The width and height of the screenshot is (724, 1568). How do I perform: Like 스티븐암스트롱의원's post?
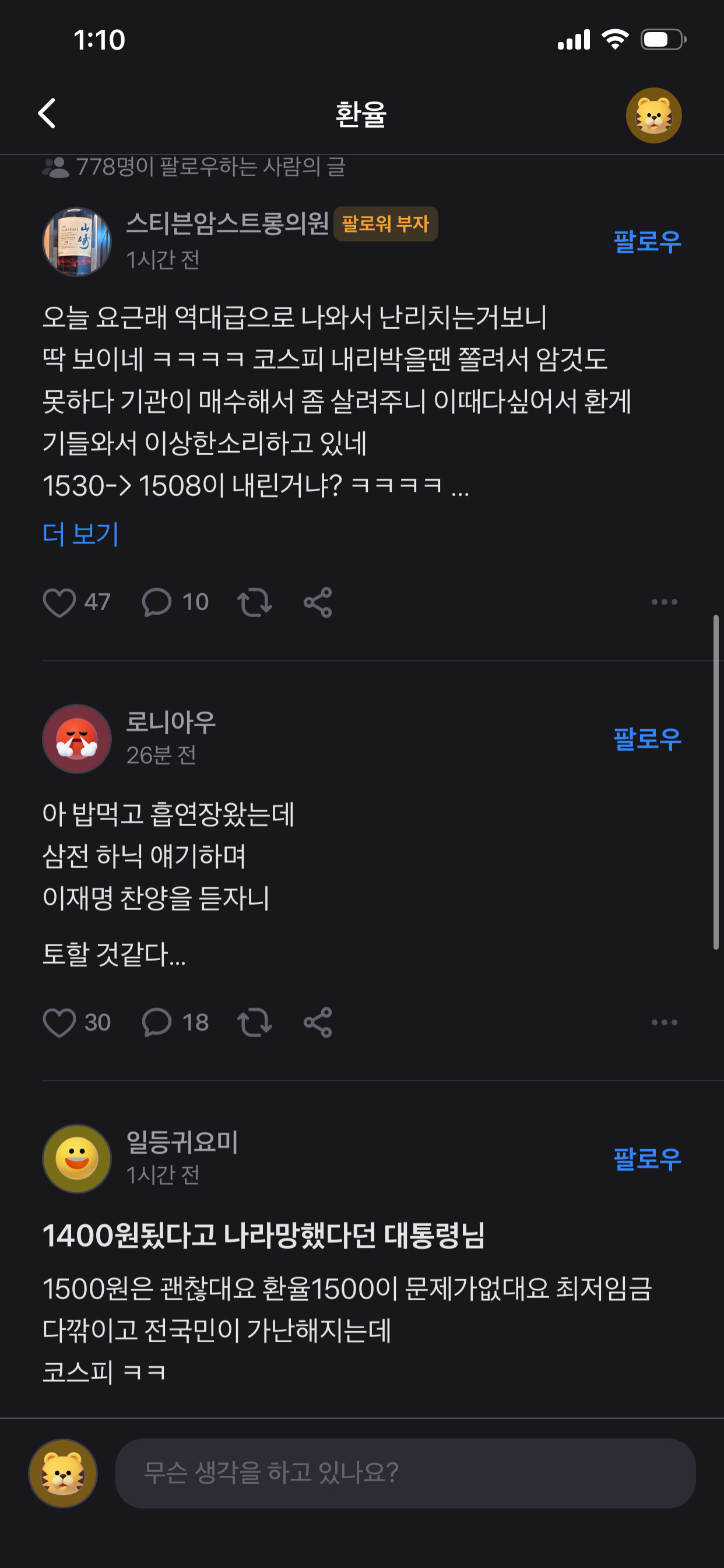click(x=77, y=602)
